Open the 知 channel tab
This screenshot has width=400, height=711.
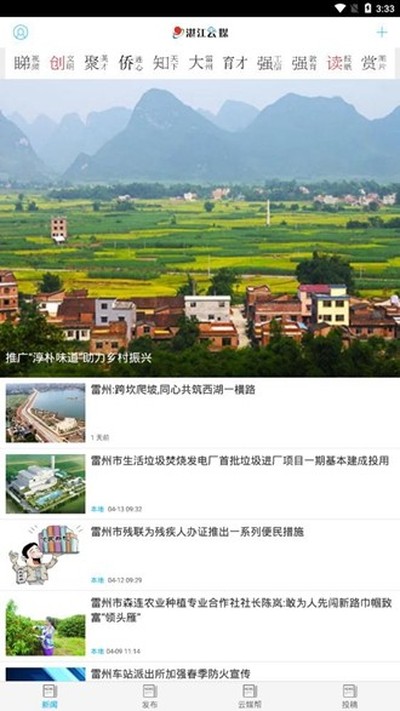point(166,63)
